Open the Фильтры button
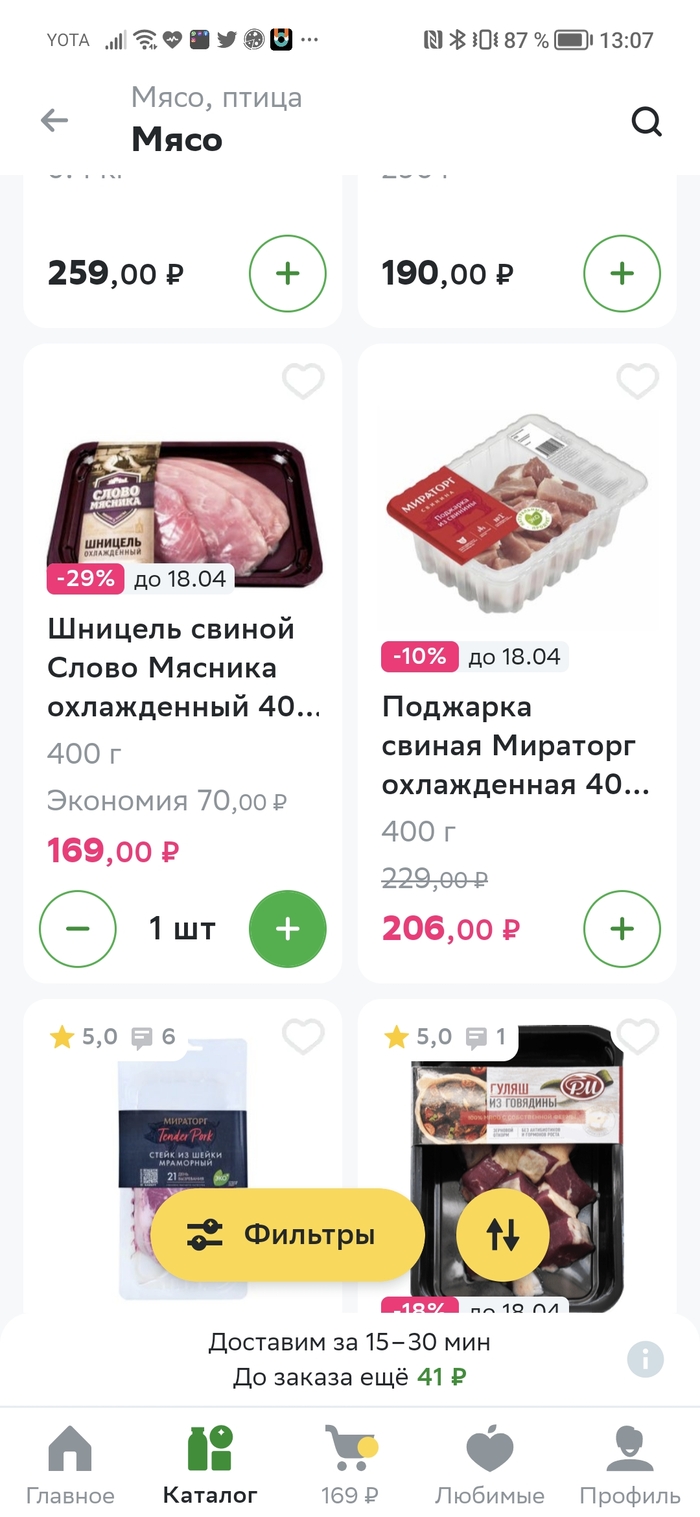 288,1234
